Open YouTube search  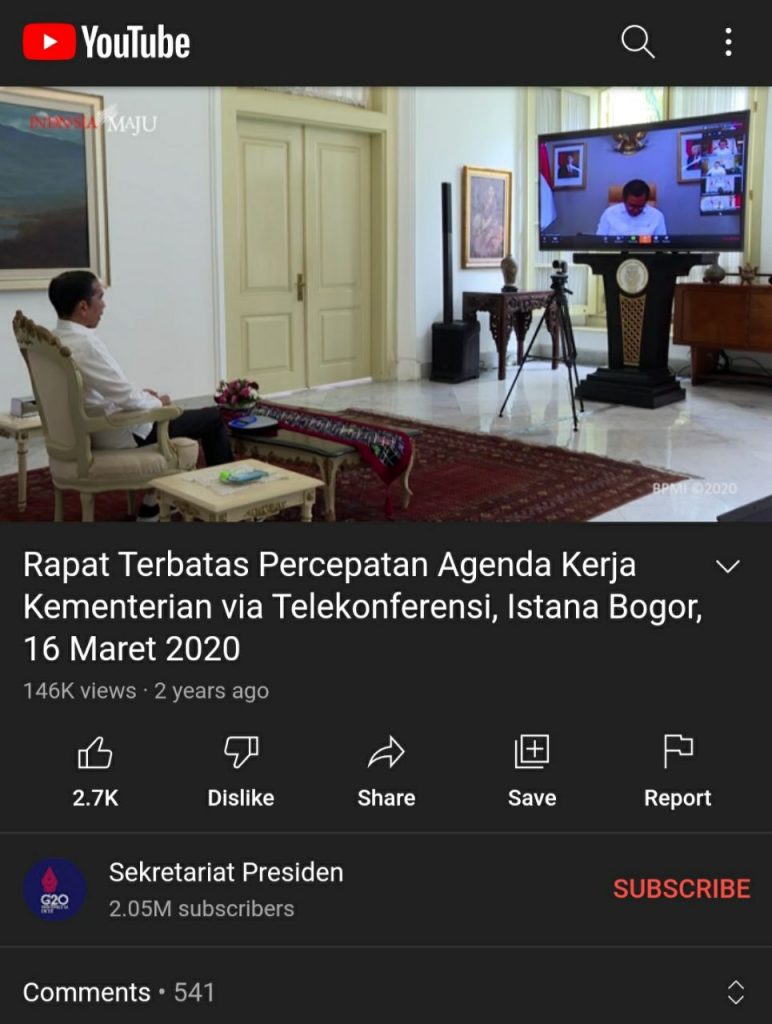[637, 42]
